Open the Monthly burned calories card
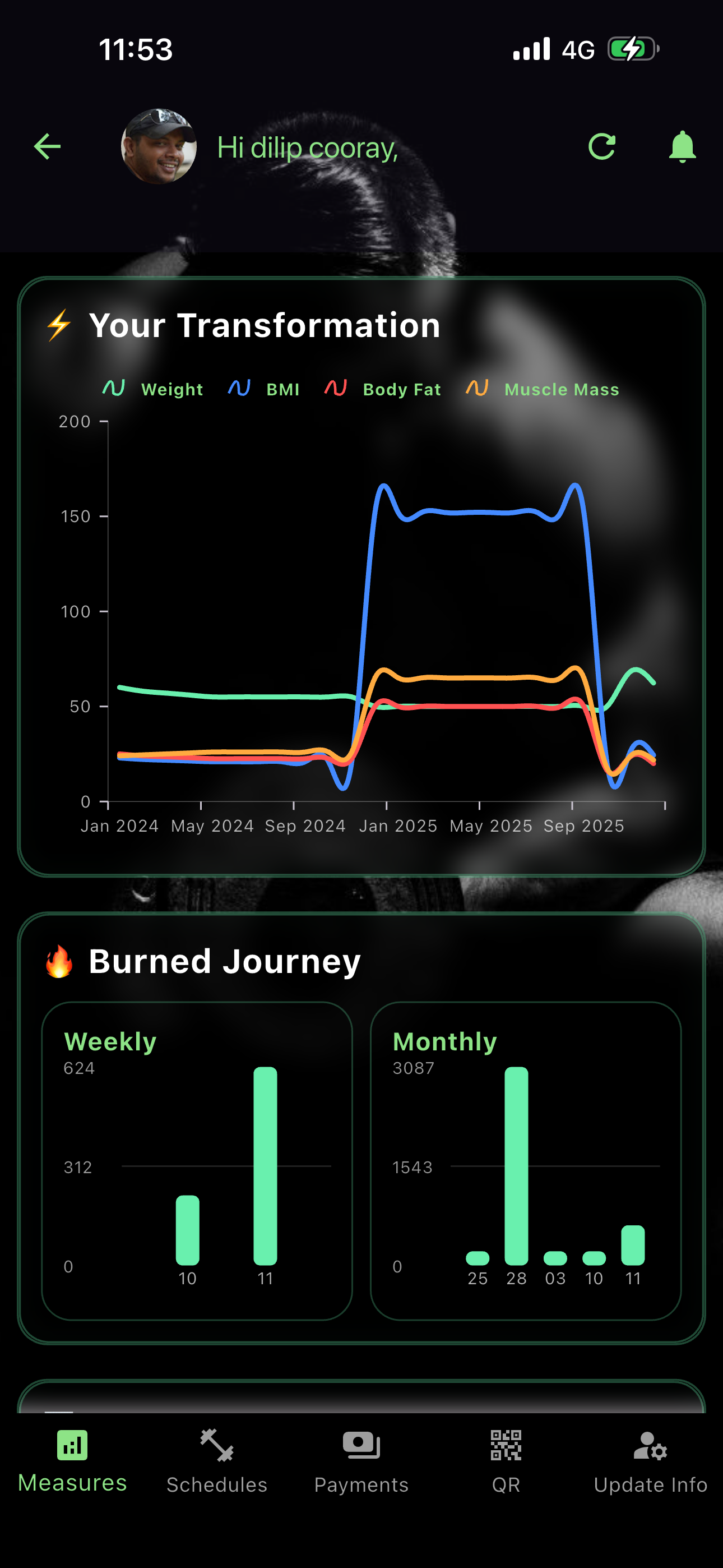Image resolution: width=723 pixels, height=1568 pixels. [x=525, y=1160]
